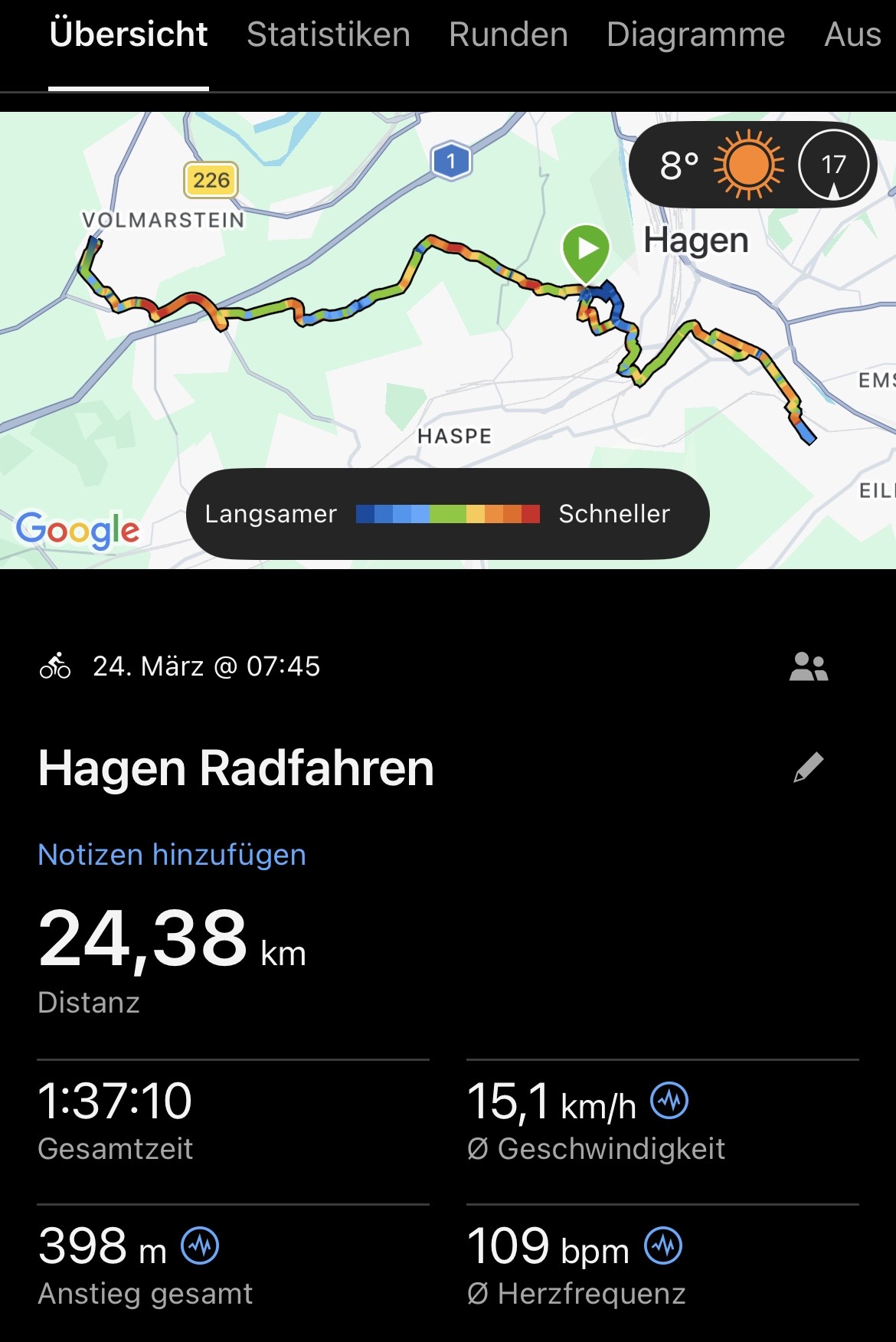Screen dimensions: 896x1342
Task: Switch to the Statistiken tab
Action: coord(328,35)
